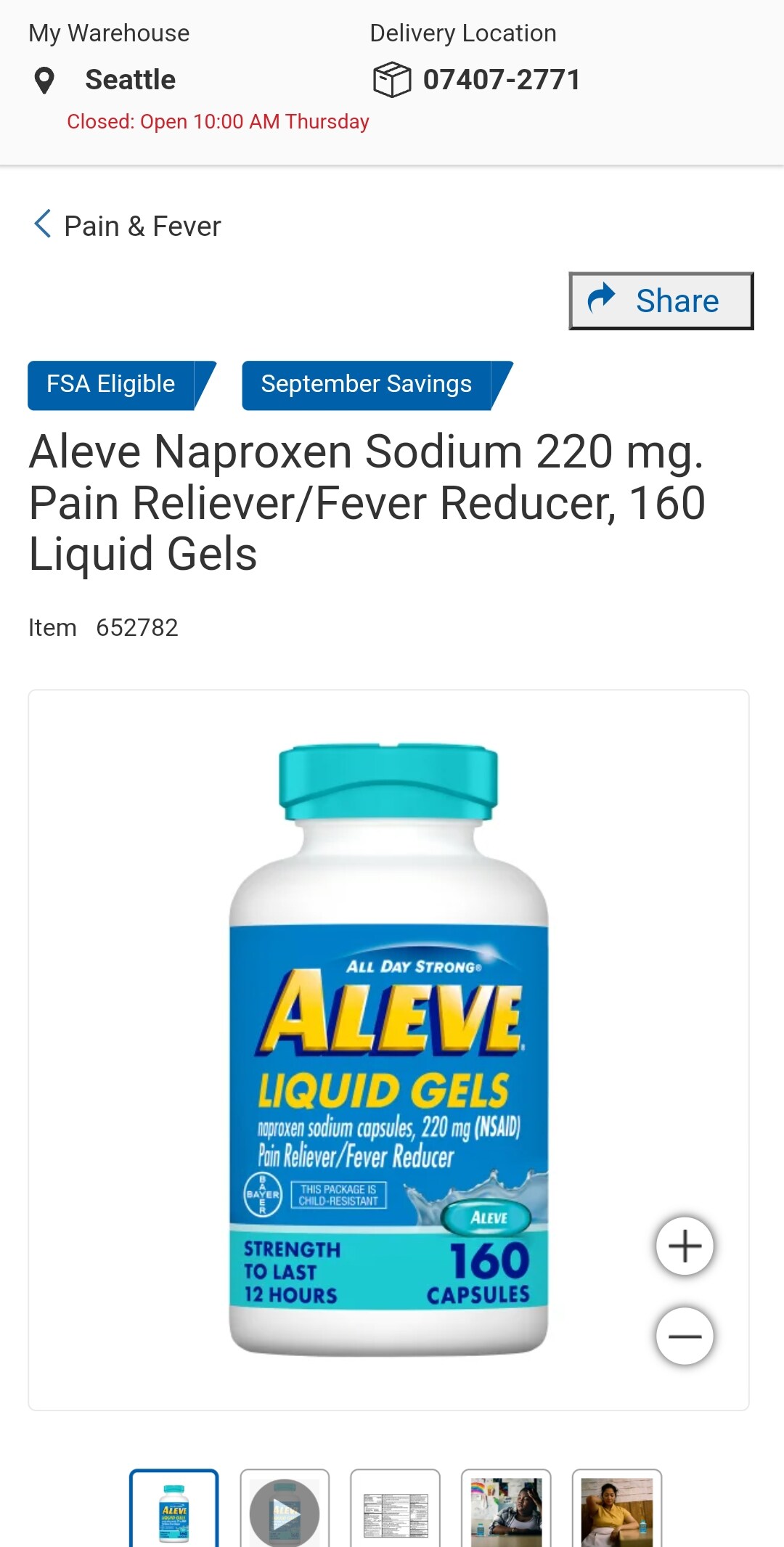Image resolution: width=784 pixels, height=1547 pixels.
Task: Open the main Aleve product image
Action: click(388, 1049)
